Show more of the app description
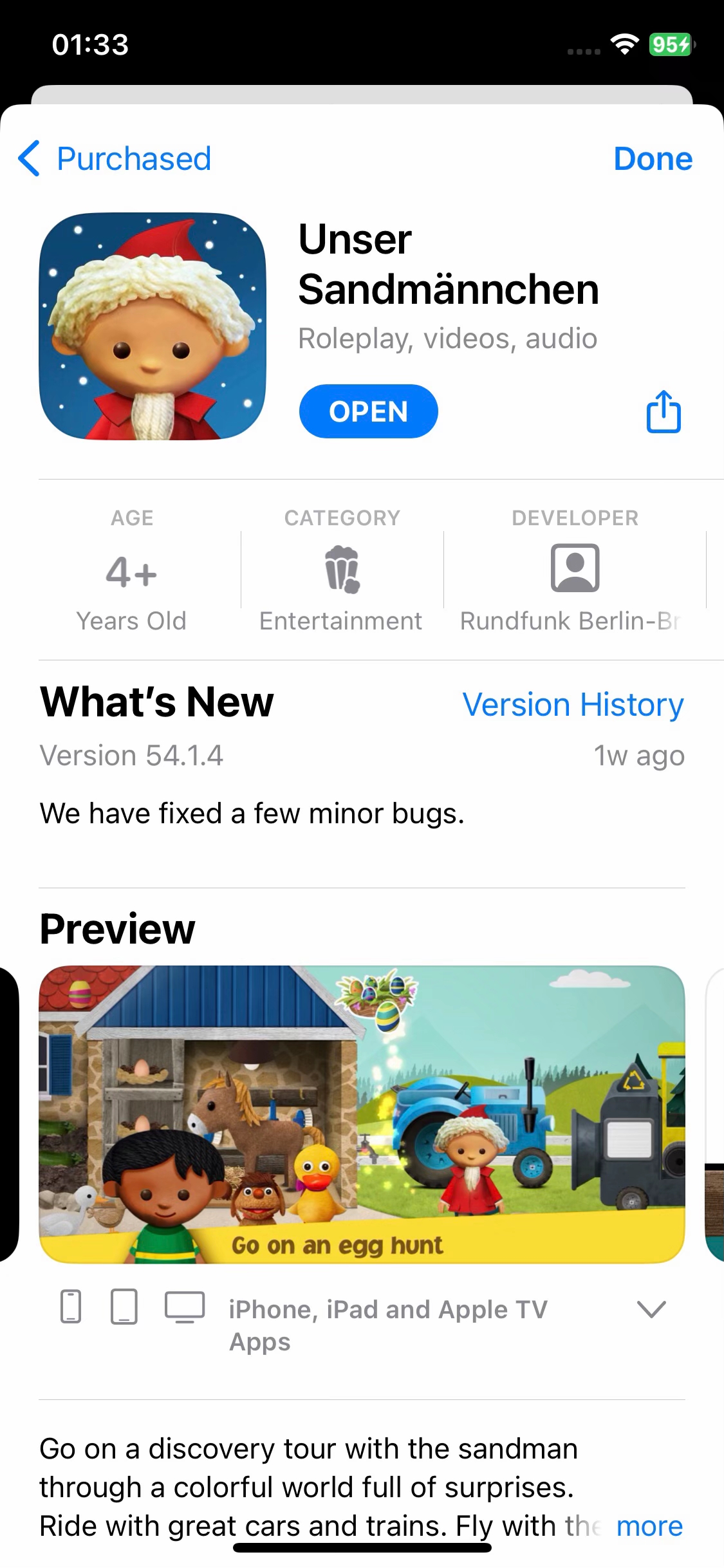724x1568 pixels. tap(649, 1526)
